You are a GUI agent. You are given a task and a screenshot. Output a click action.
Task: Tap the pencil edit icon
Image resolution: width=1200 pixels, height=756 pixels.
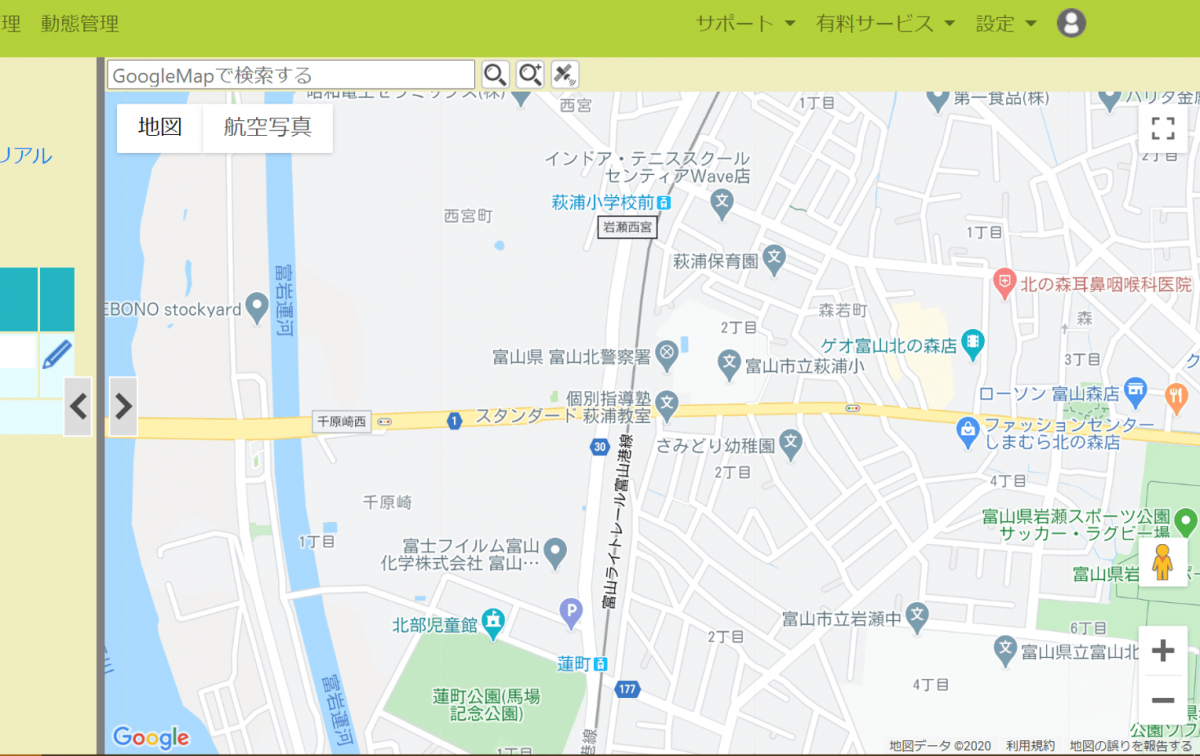(57, 352)
